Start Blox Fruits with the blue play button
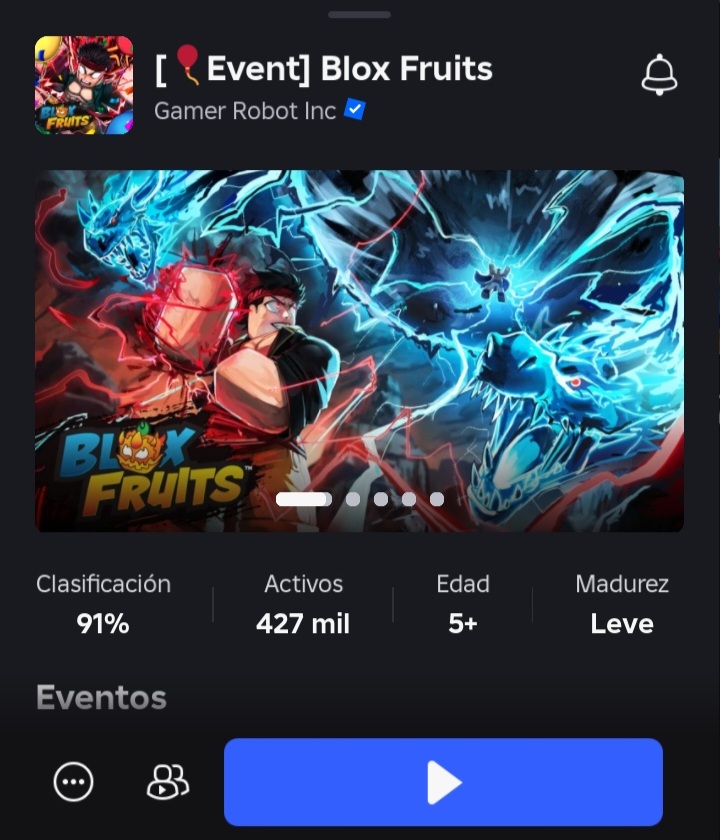Viewport: 720px width, 840px height. [x=443, y=782]
